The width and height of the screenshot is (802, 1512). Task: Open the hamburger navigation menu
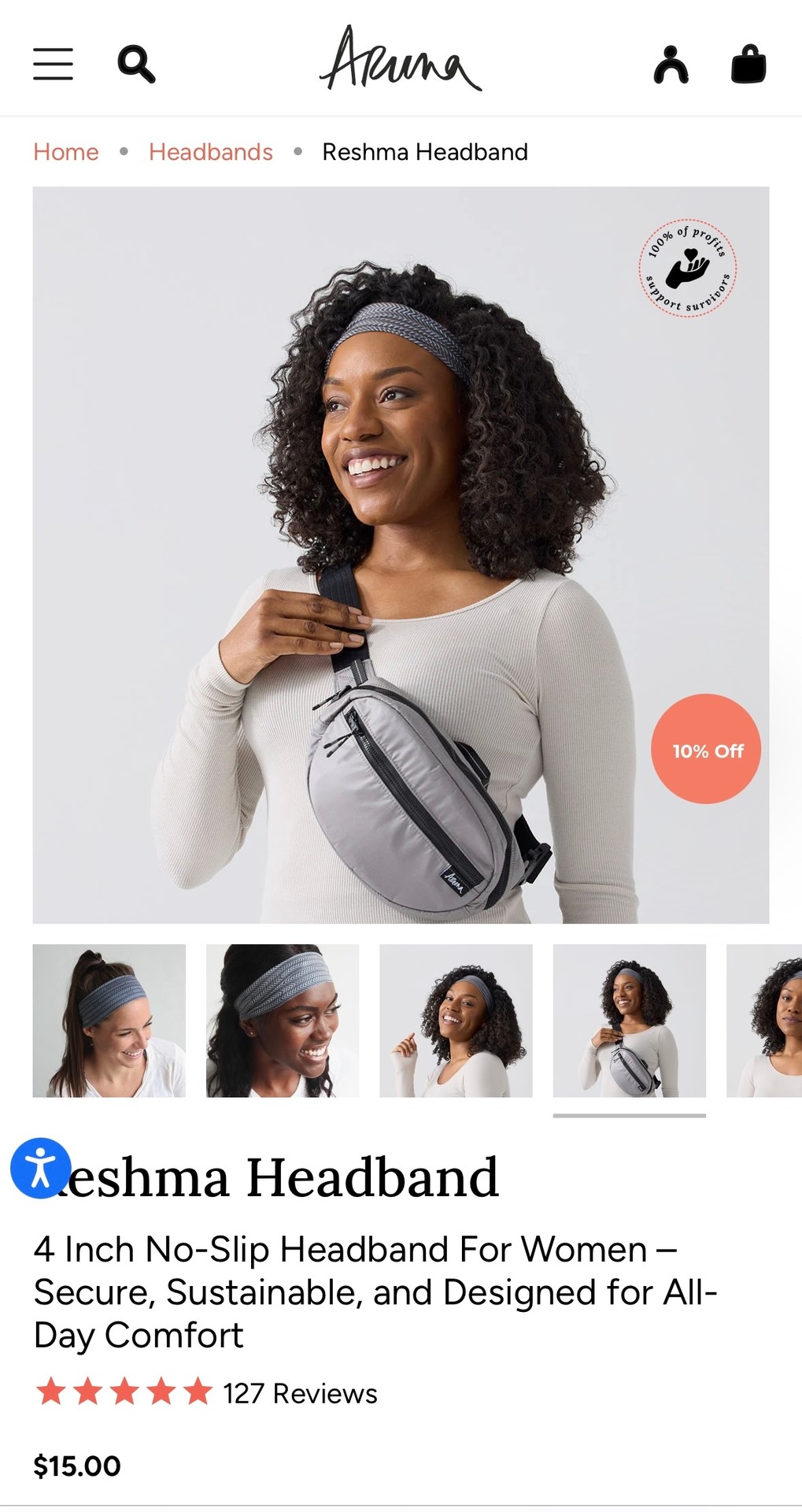(x=53, y=64)
